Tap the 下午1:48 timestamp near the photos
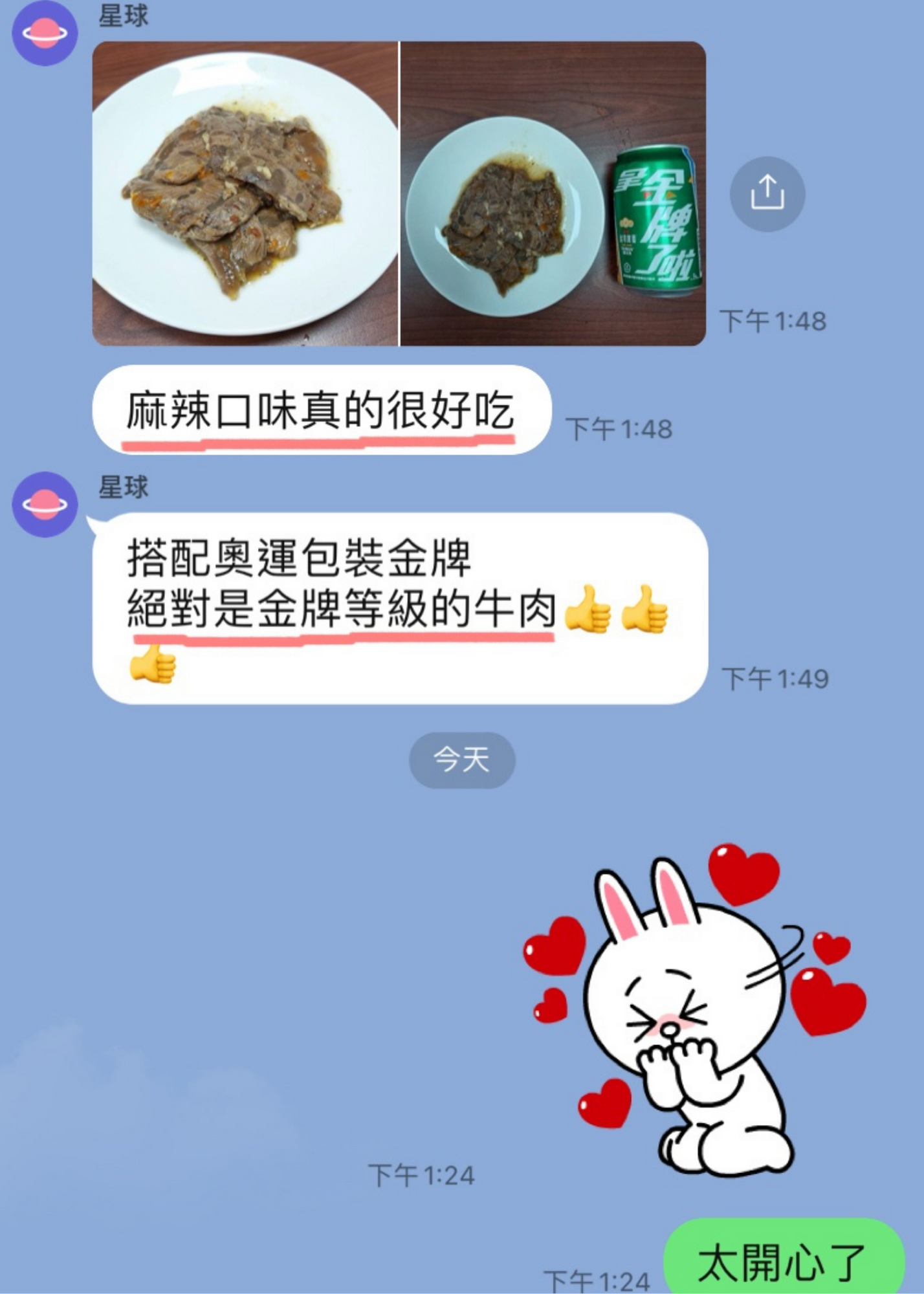Screen dimensions: 924x1294 pos(771,319)
